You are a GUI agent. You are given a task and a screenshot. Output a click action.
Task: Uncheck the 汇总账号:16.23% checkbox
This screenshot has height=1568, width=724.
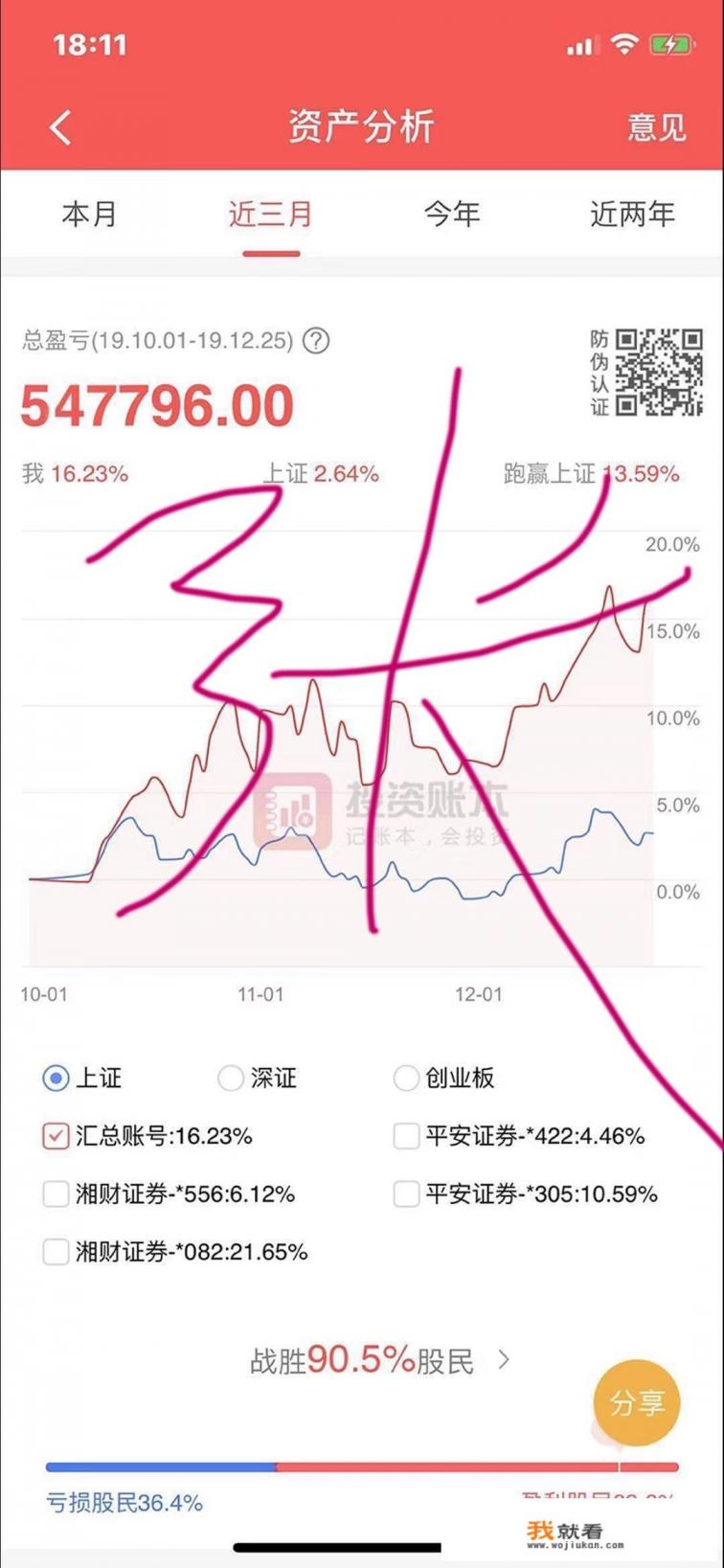(55, 1137)
